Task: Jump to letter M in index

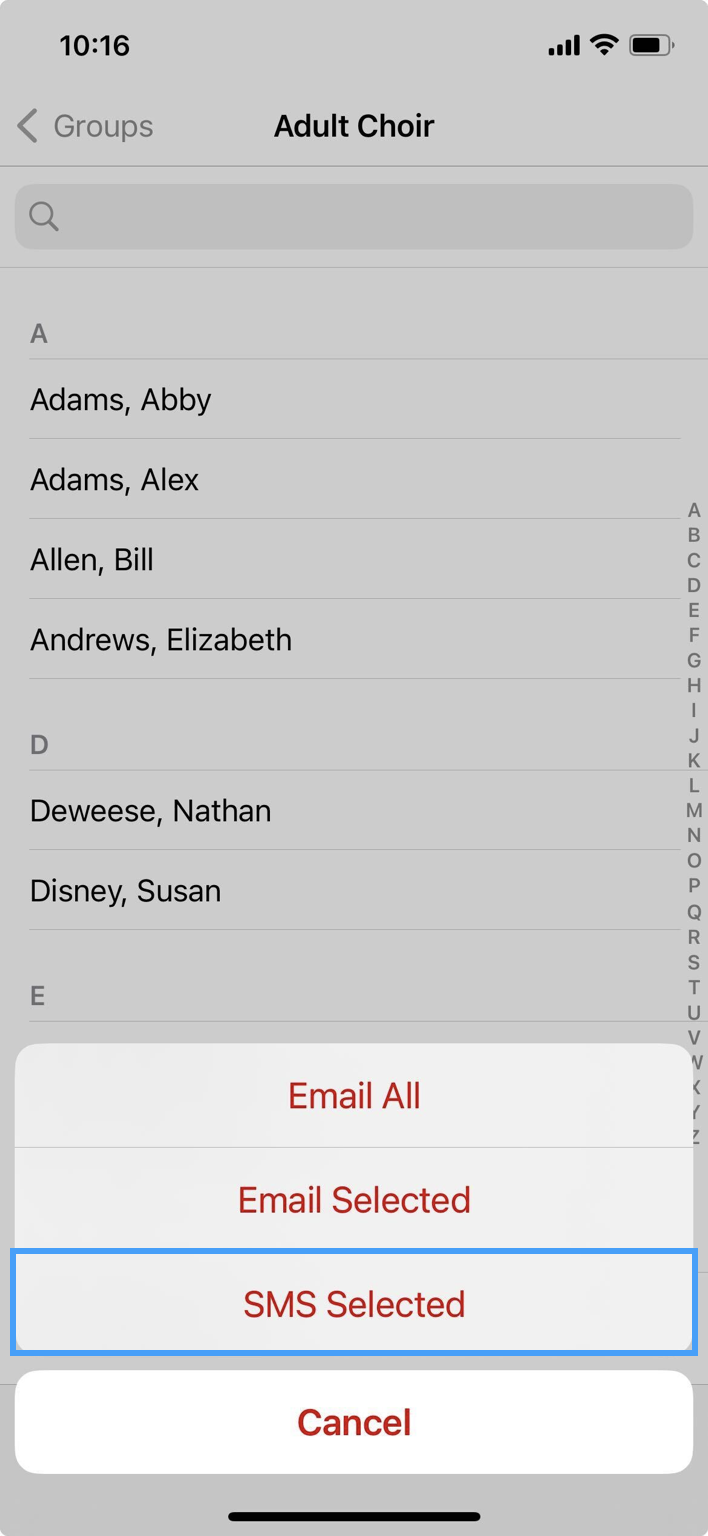Action: click(694, 810)
